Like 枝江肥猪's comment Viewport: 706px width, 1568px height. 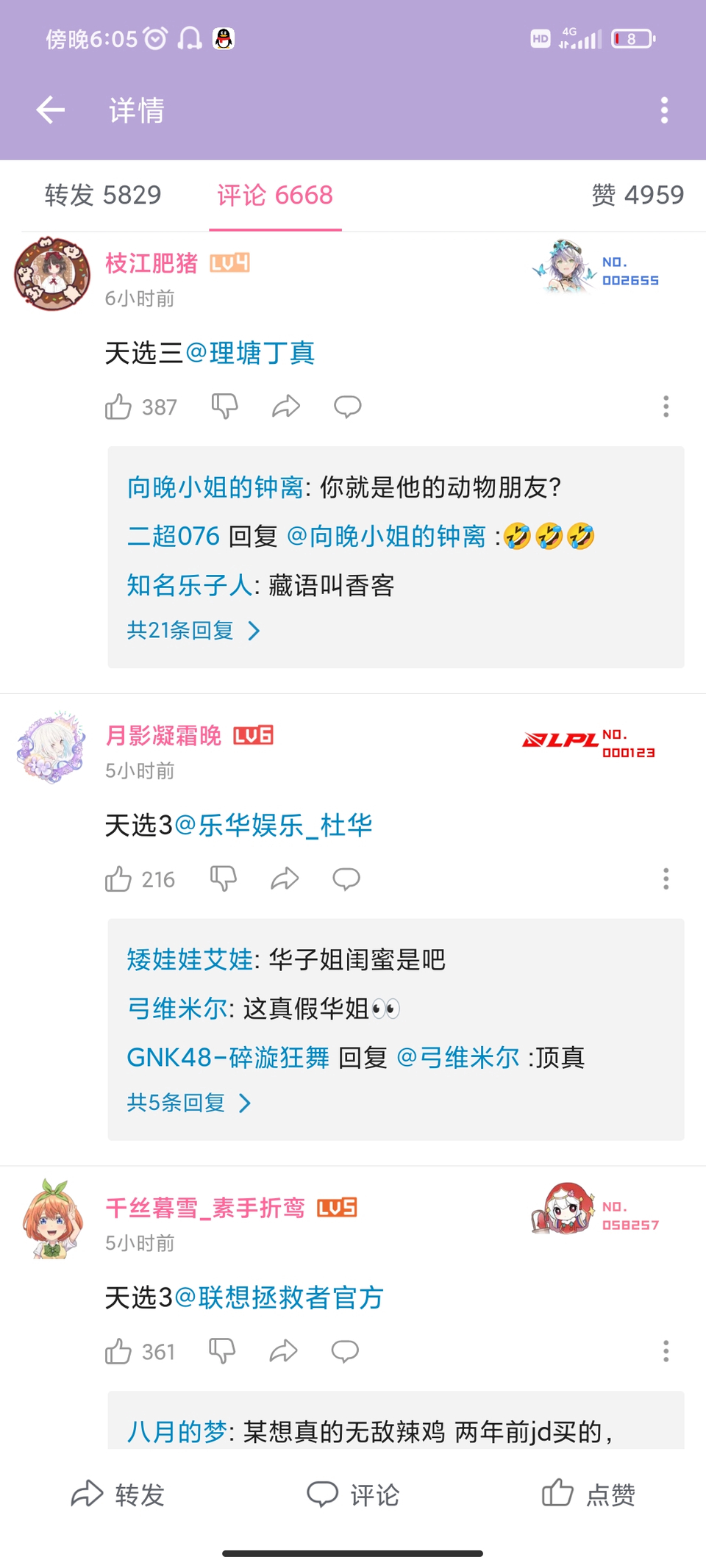pyautogui.click(x=140, y=407)
